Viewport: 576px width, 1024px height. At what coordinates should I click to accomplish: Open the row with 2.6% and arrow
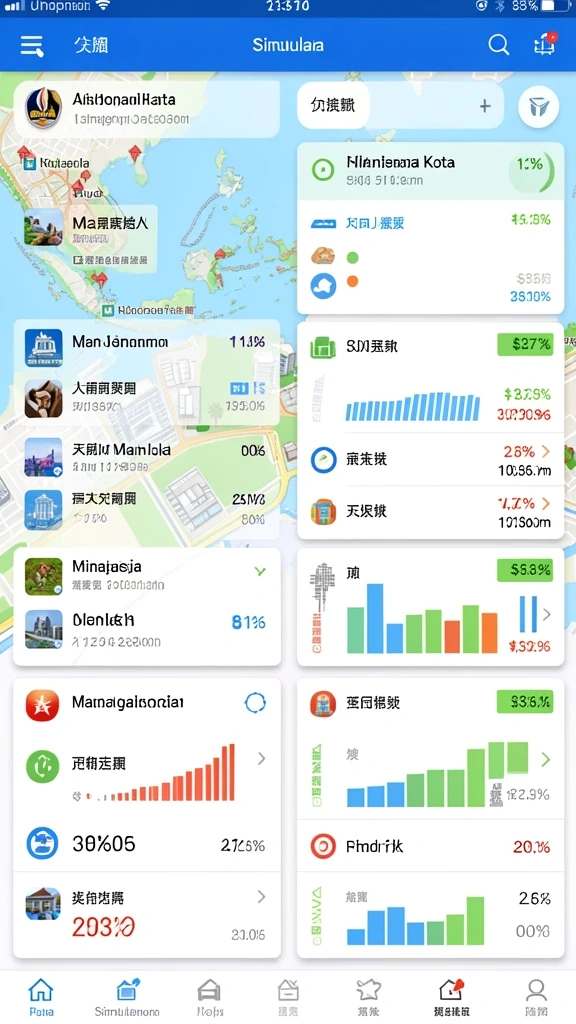pyautogui.click(x=430, y=459)
